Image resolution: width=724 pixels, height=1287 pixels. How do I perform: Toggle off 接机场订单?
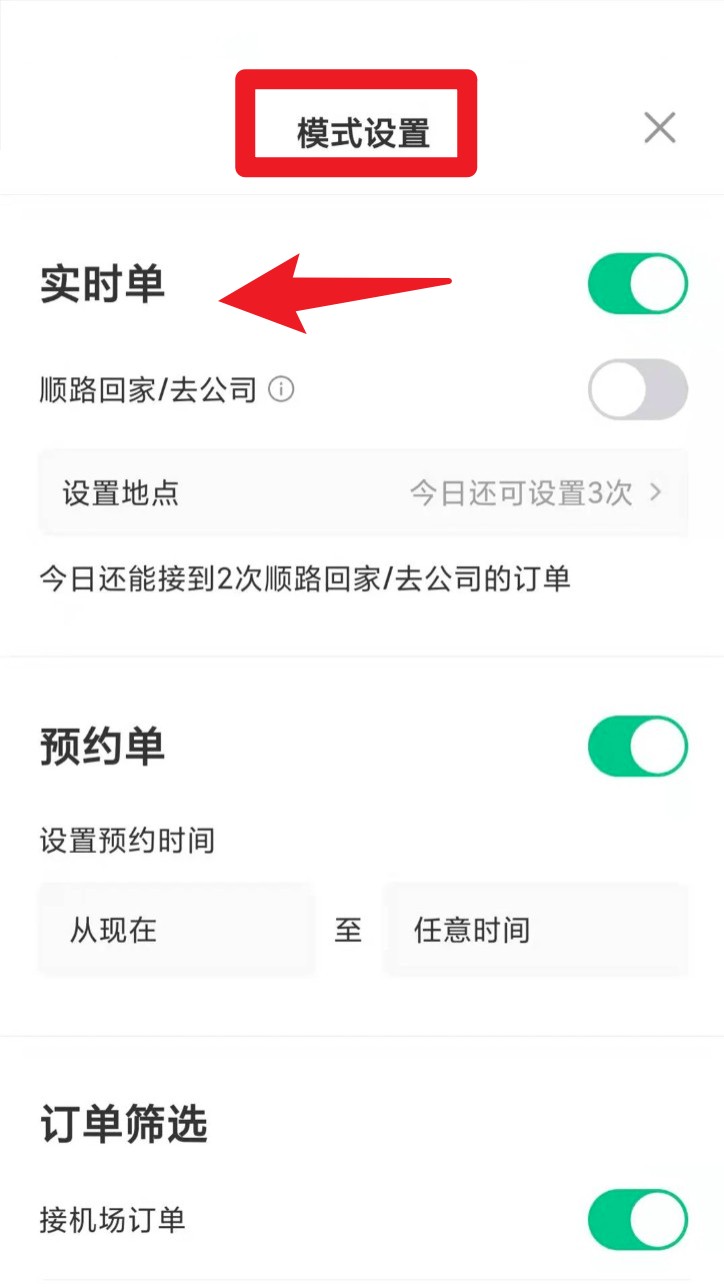click(637, 1221)
